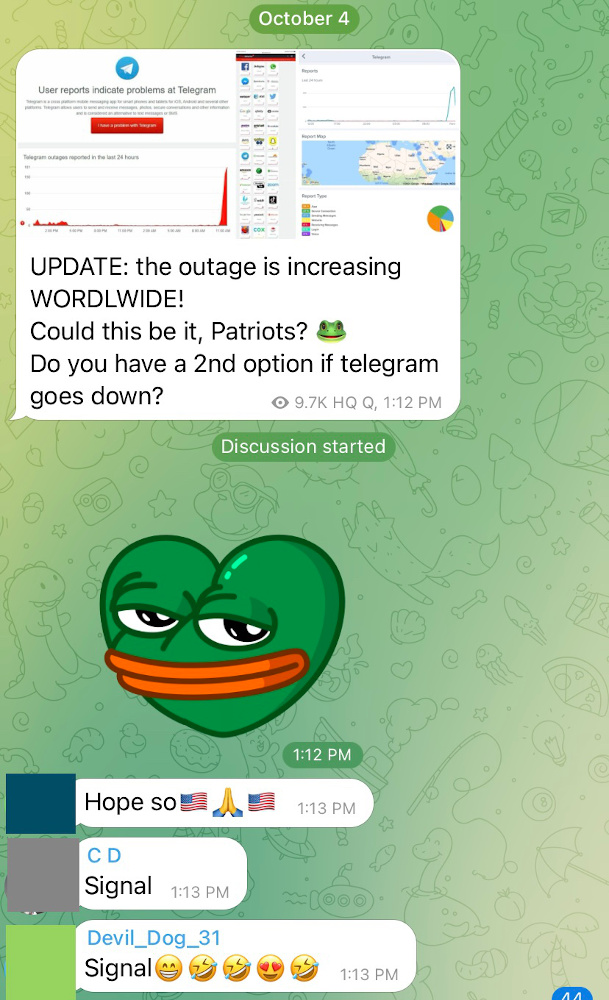
Task: Open the outage screenshot image in the post
Action: click(x=237, y=145)
